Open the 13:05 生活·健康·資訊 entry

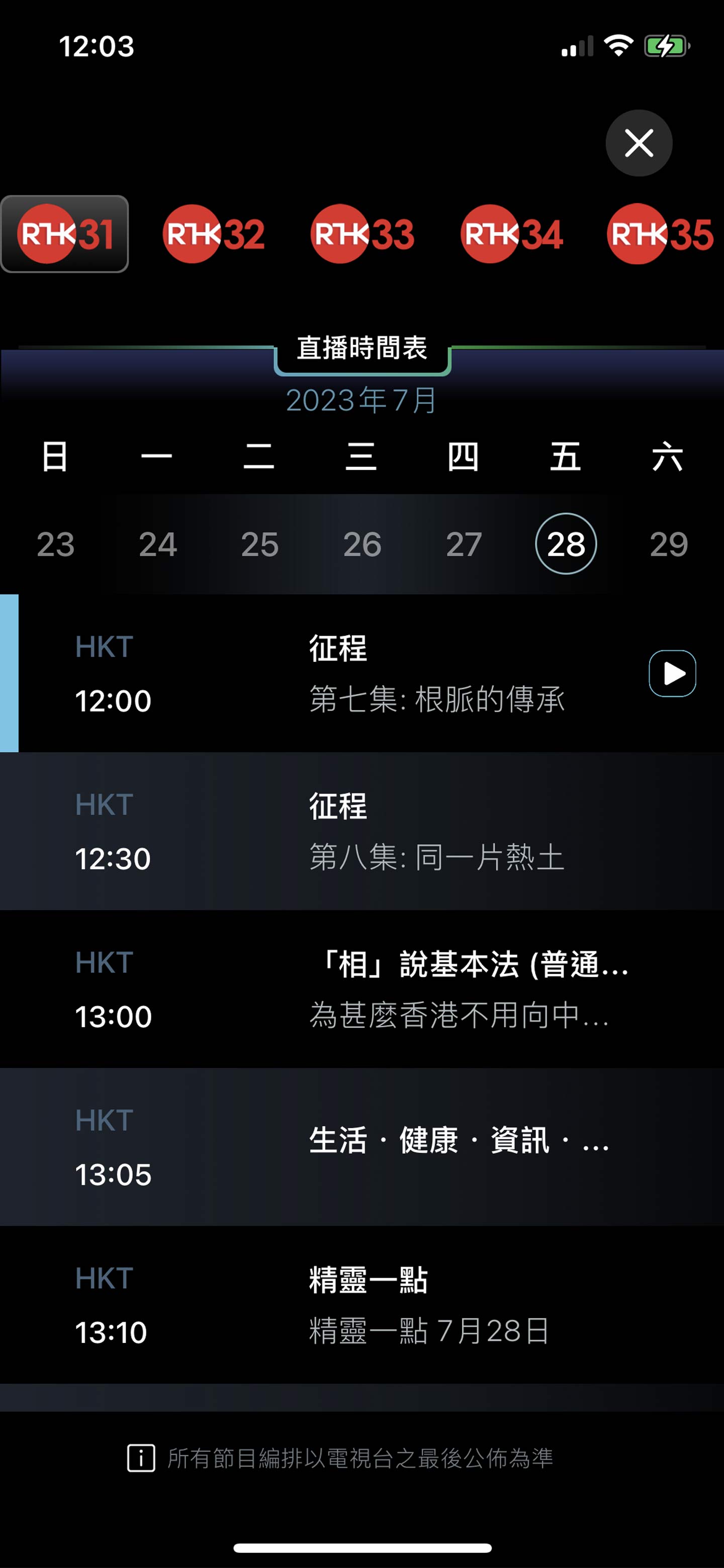(x=361, y=1147)
